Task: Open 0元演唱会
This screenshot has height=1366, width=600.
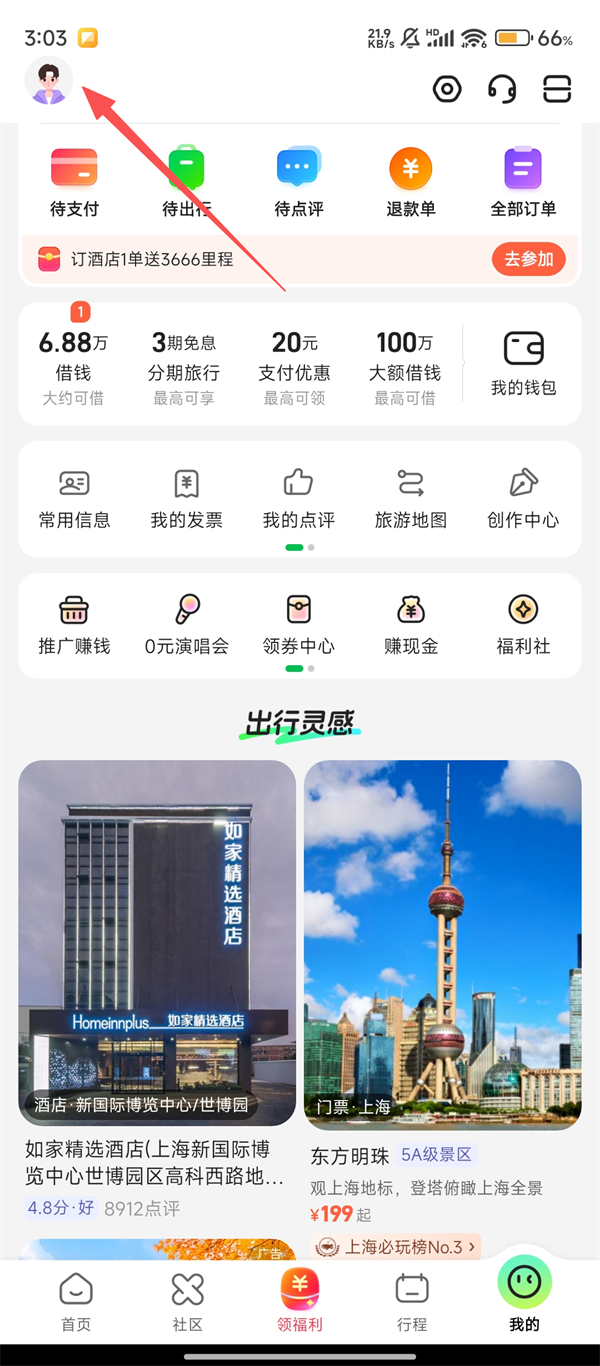Action: pyautogui.click(x=186, y=624)
